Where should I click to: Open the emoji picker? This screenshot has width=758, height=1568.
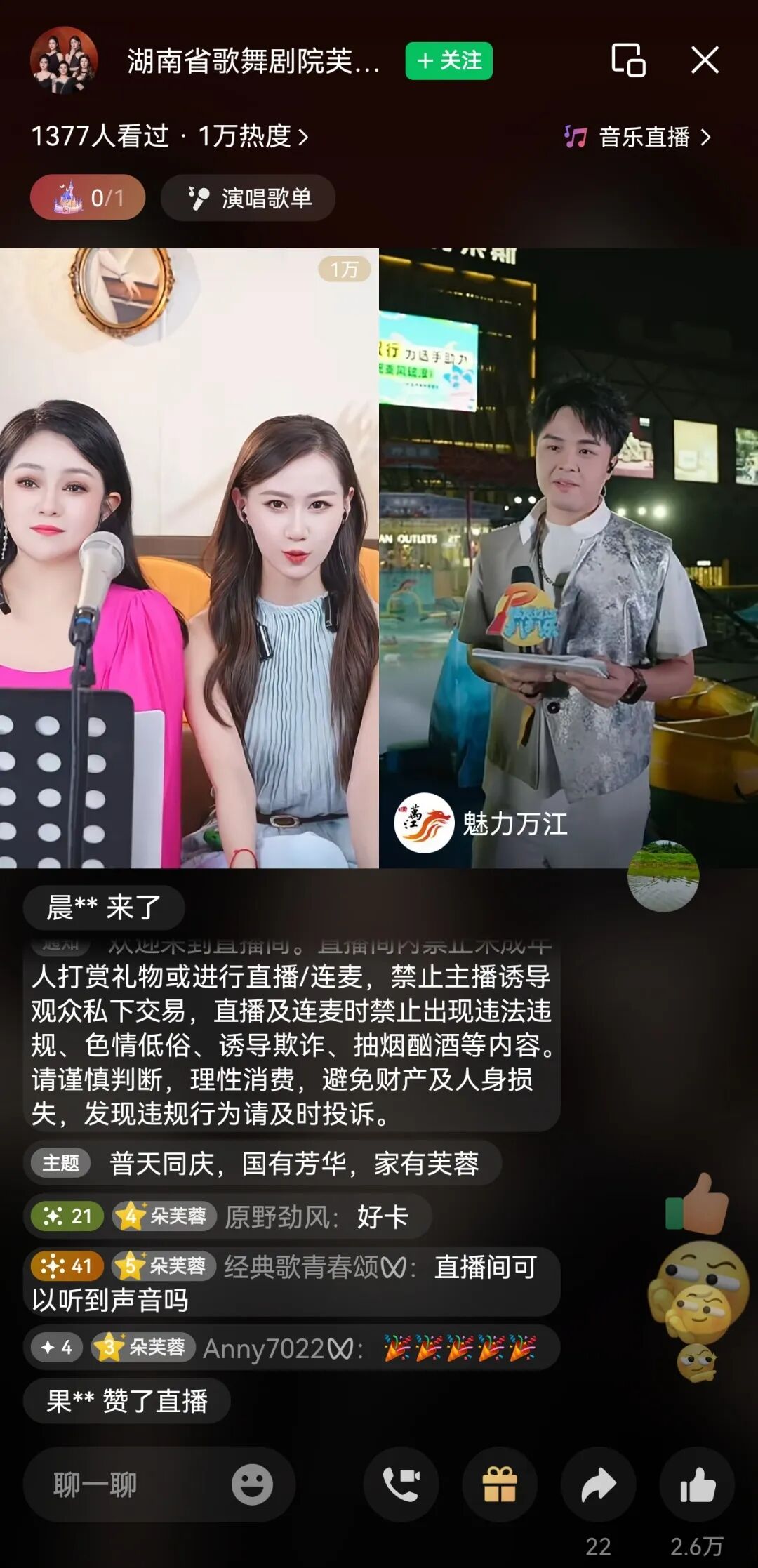coord(252,1484)
